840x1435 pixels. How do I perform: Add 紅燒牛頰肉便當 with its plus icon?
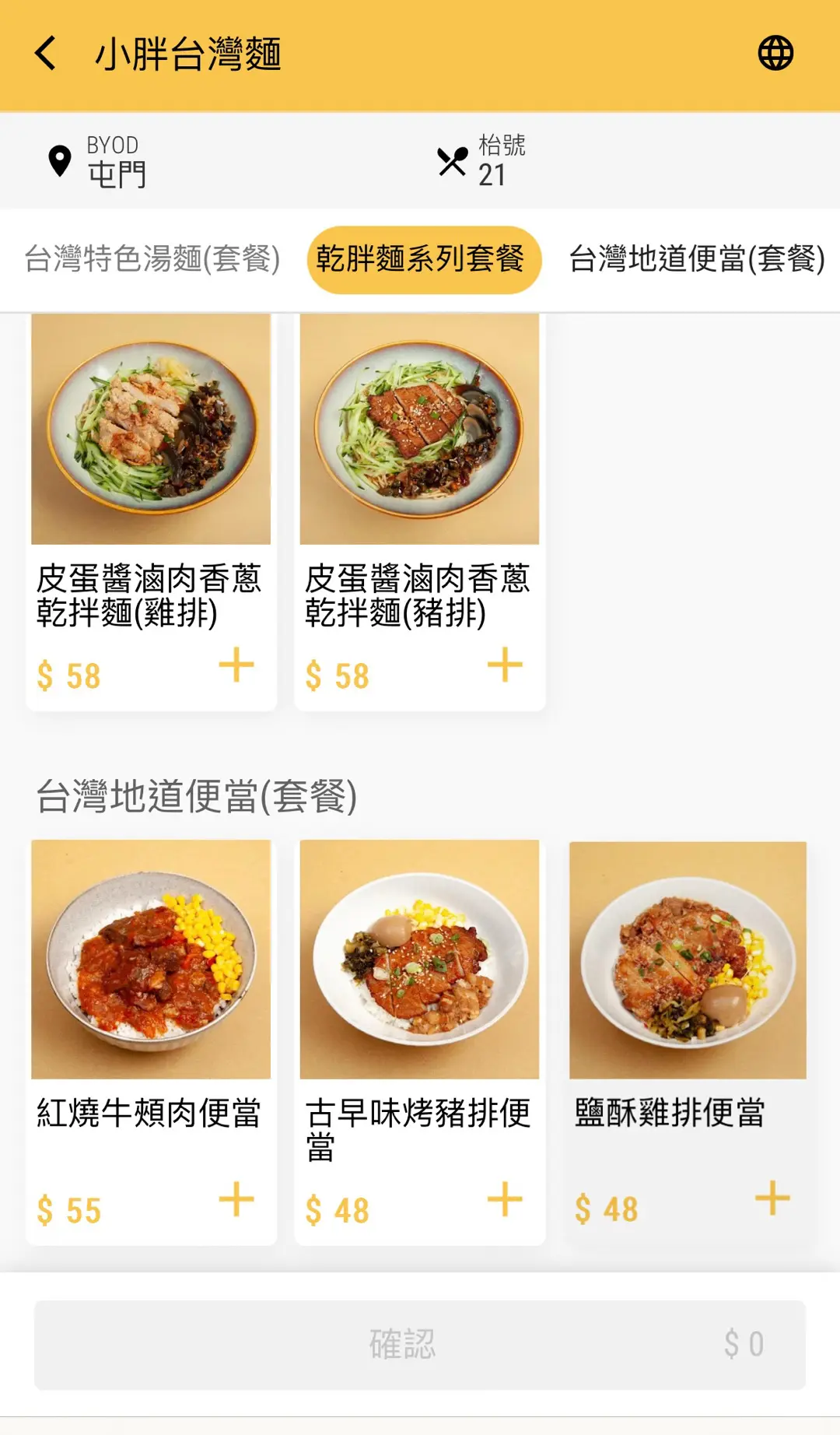coord(236,1200)
